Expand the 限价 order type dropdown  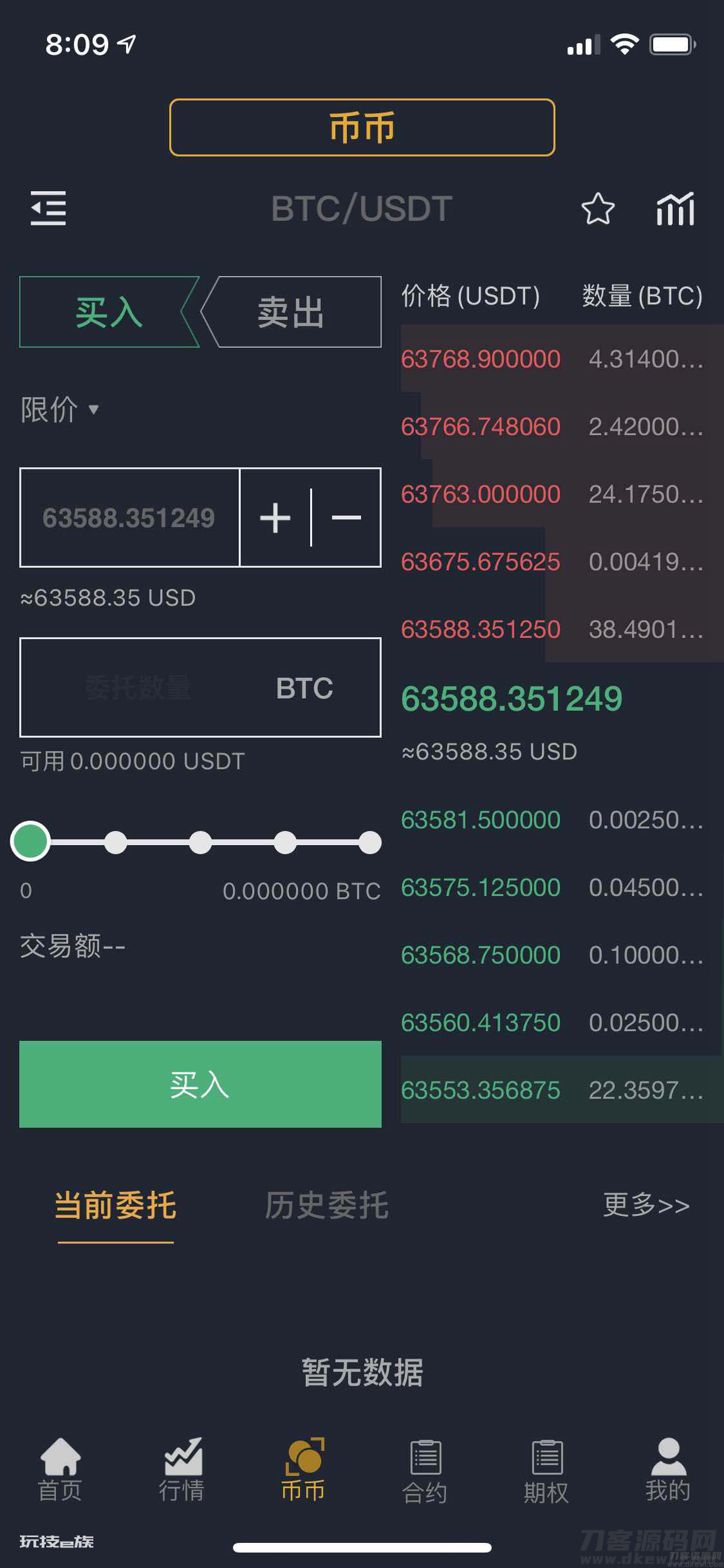coord(60,409)
